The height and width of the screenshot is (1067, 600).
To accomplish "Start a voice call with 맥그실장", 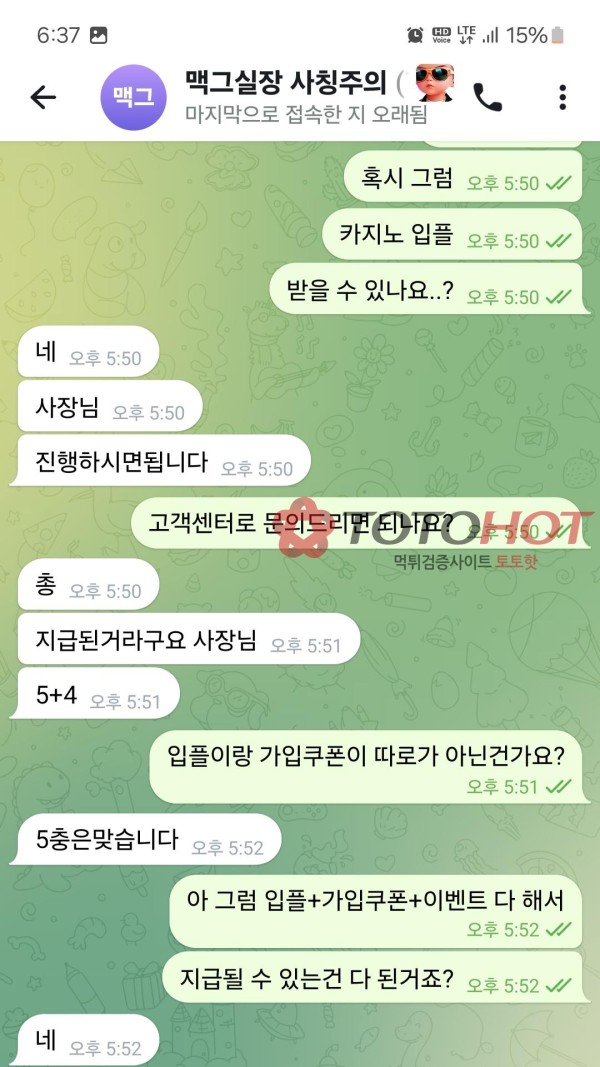I will coord(488,97).
